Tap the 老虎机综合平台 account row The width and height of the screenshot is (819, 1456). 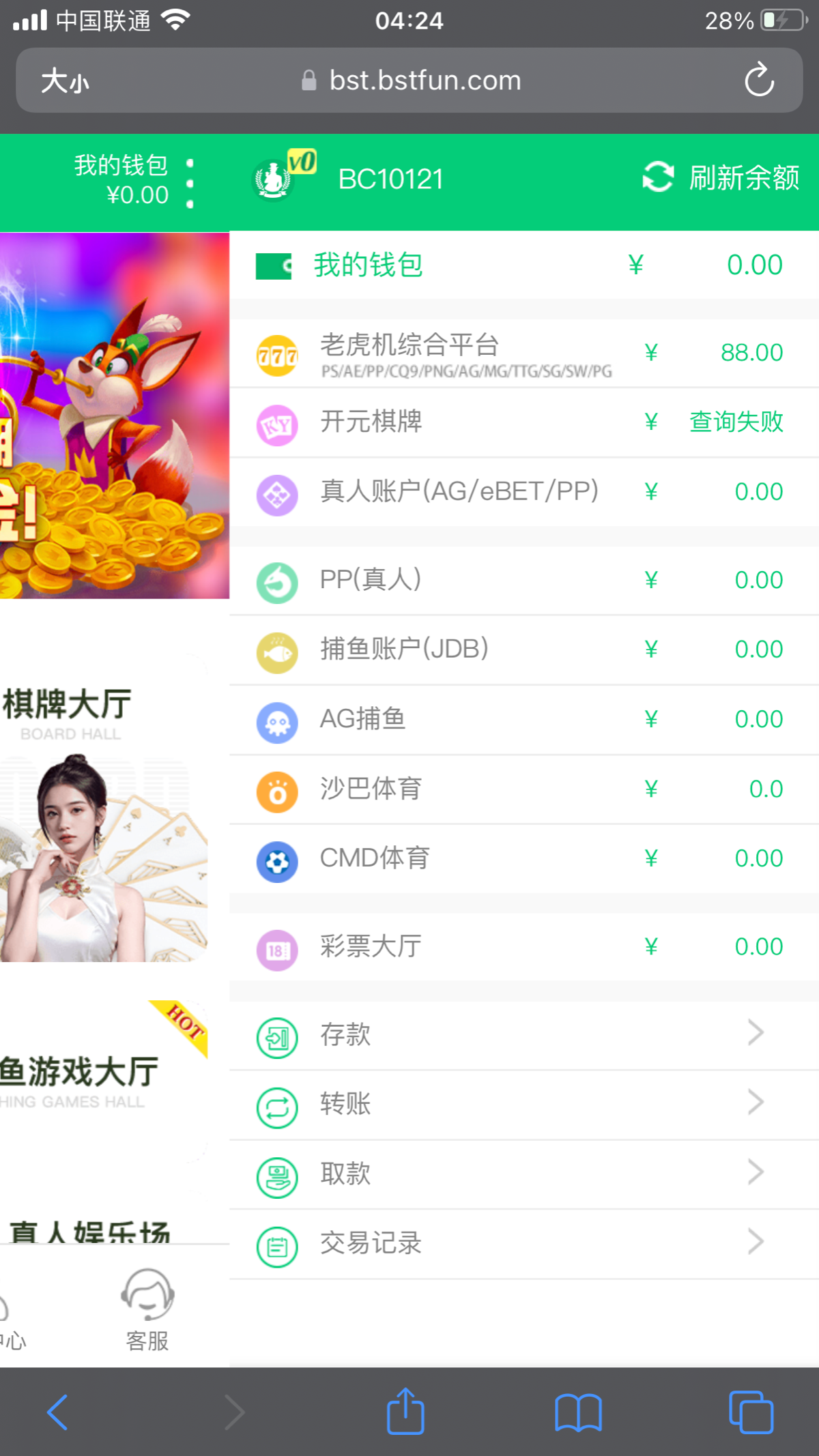[x=524, y=353]
